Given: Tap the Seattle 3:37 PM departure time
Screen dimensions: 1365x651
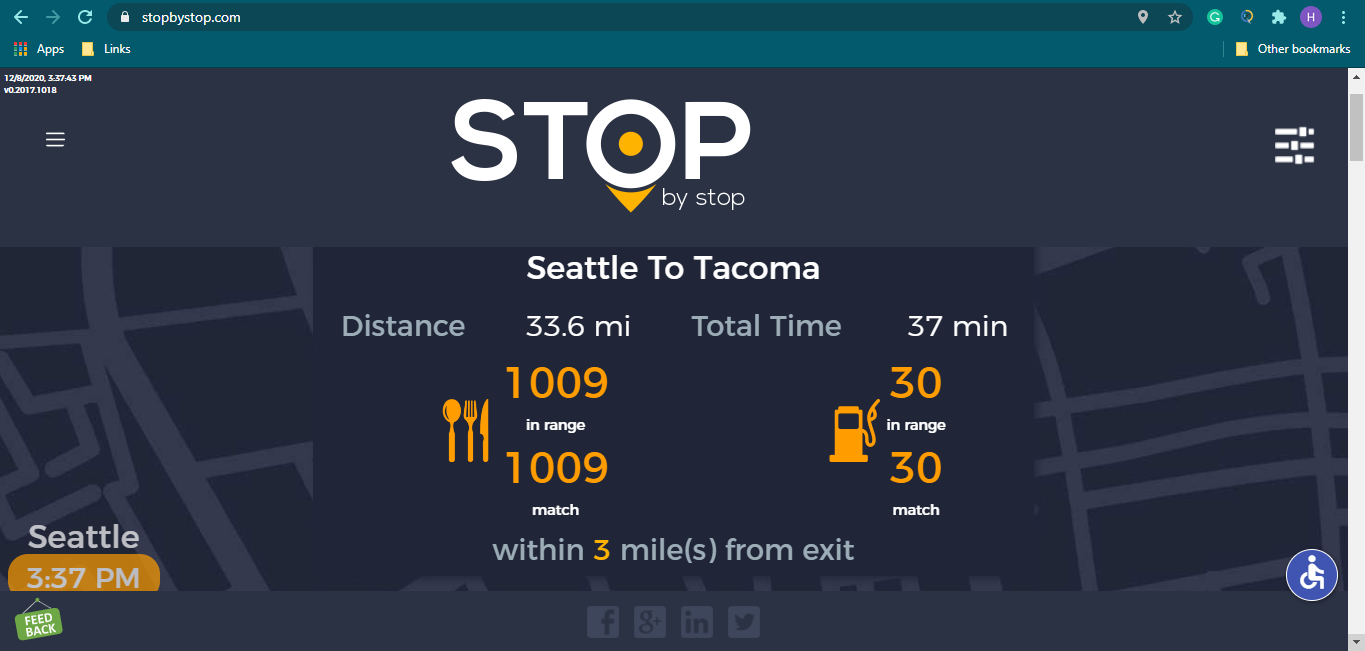Looking at the screenshot, I should click(x=84, y=575).
